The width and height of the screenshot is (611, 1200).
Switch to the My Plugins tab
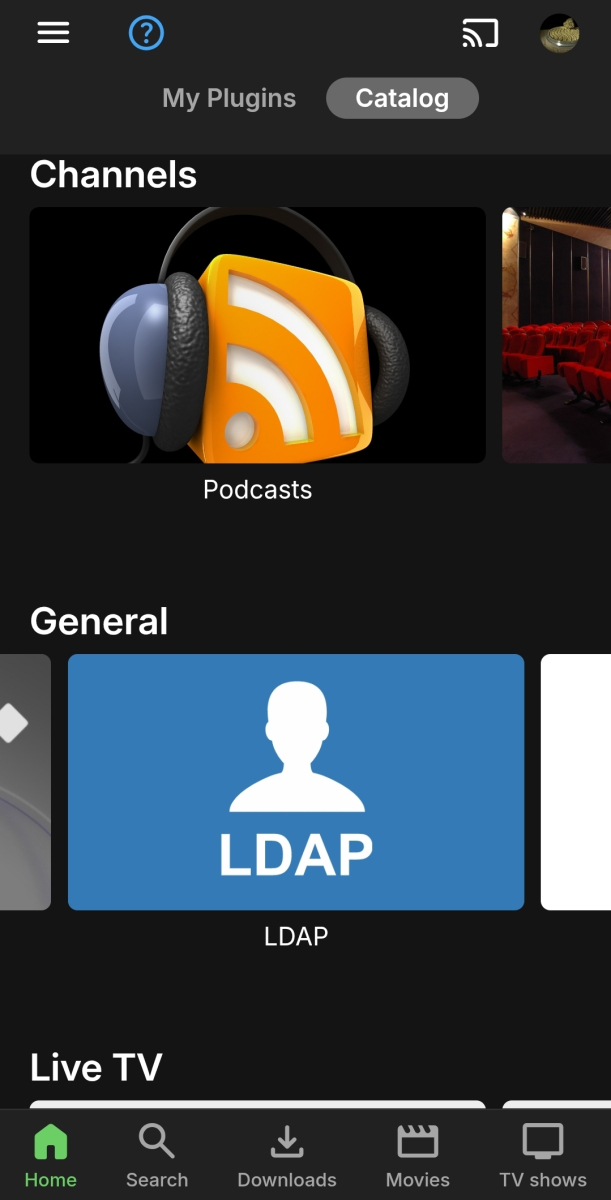229,98
